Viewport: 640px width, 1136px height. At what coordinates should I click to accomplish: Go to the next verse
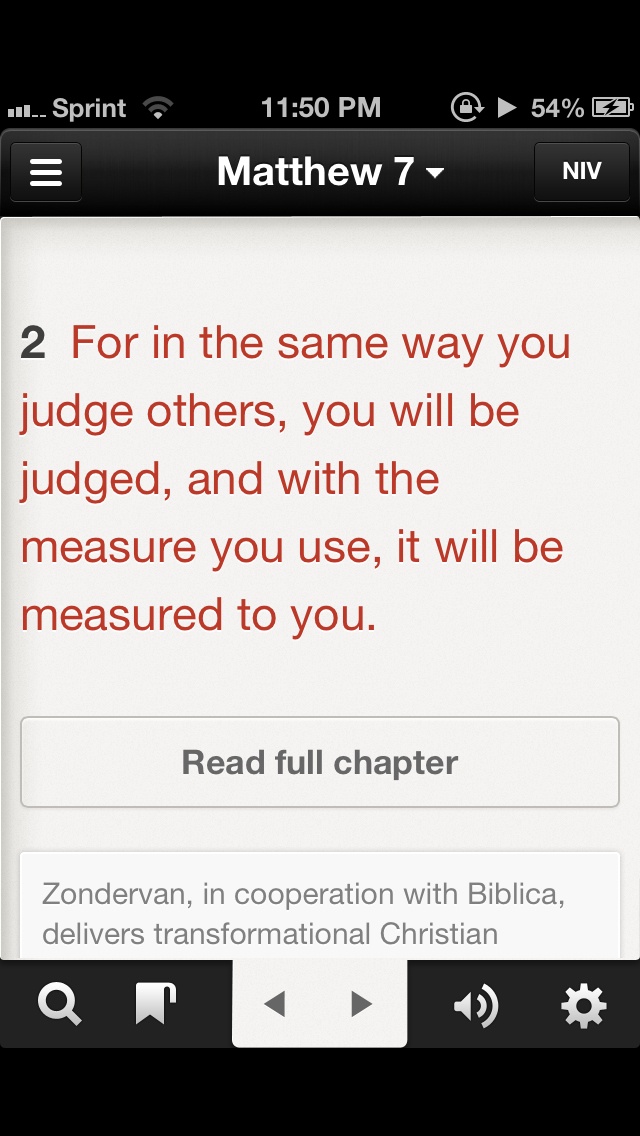tap(362, 1004)
